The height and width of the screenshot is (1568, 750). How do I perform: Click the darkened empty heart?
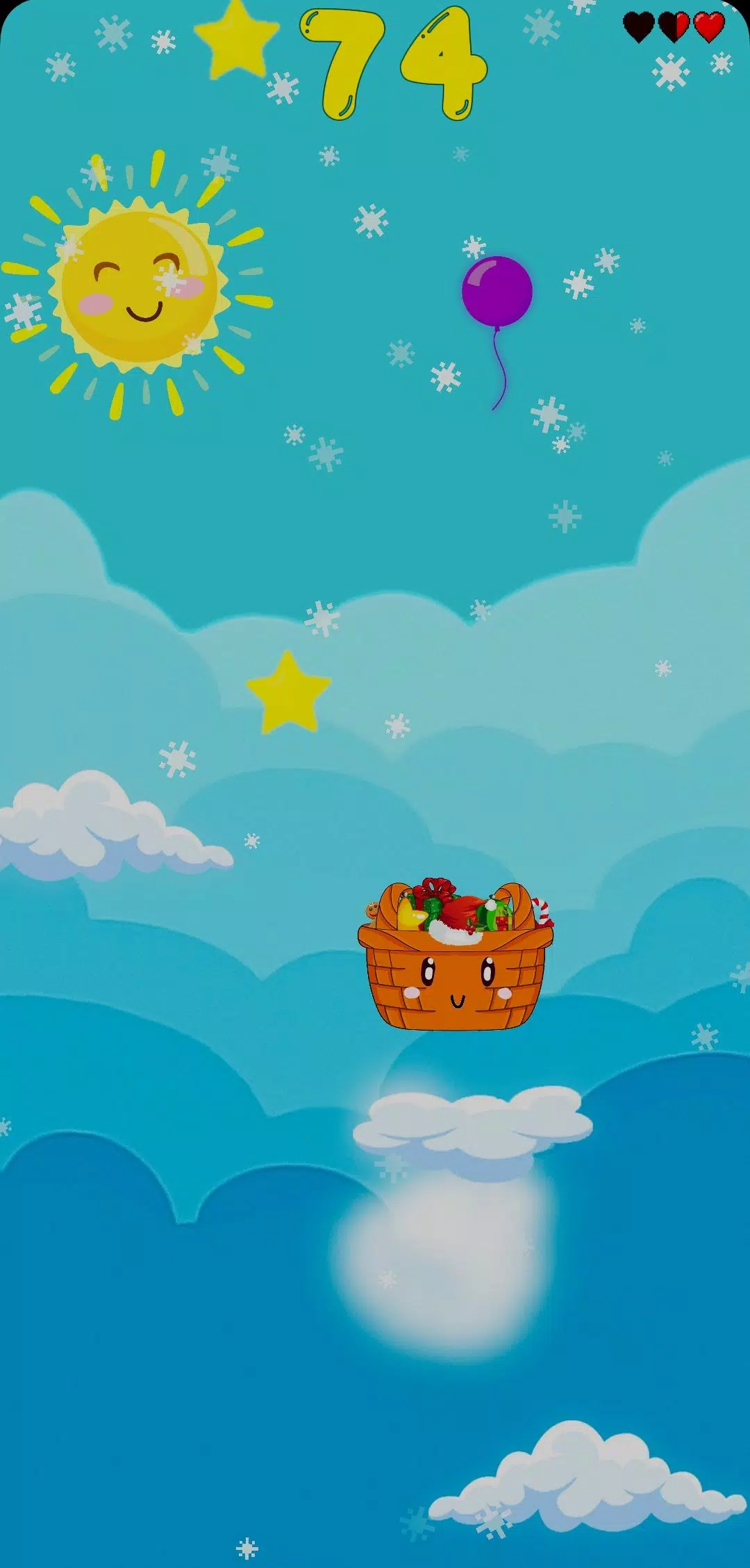tap(637, 26)
